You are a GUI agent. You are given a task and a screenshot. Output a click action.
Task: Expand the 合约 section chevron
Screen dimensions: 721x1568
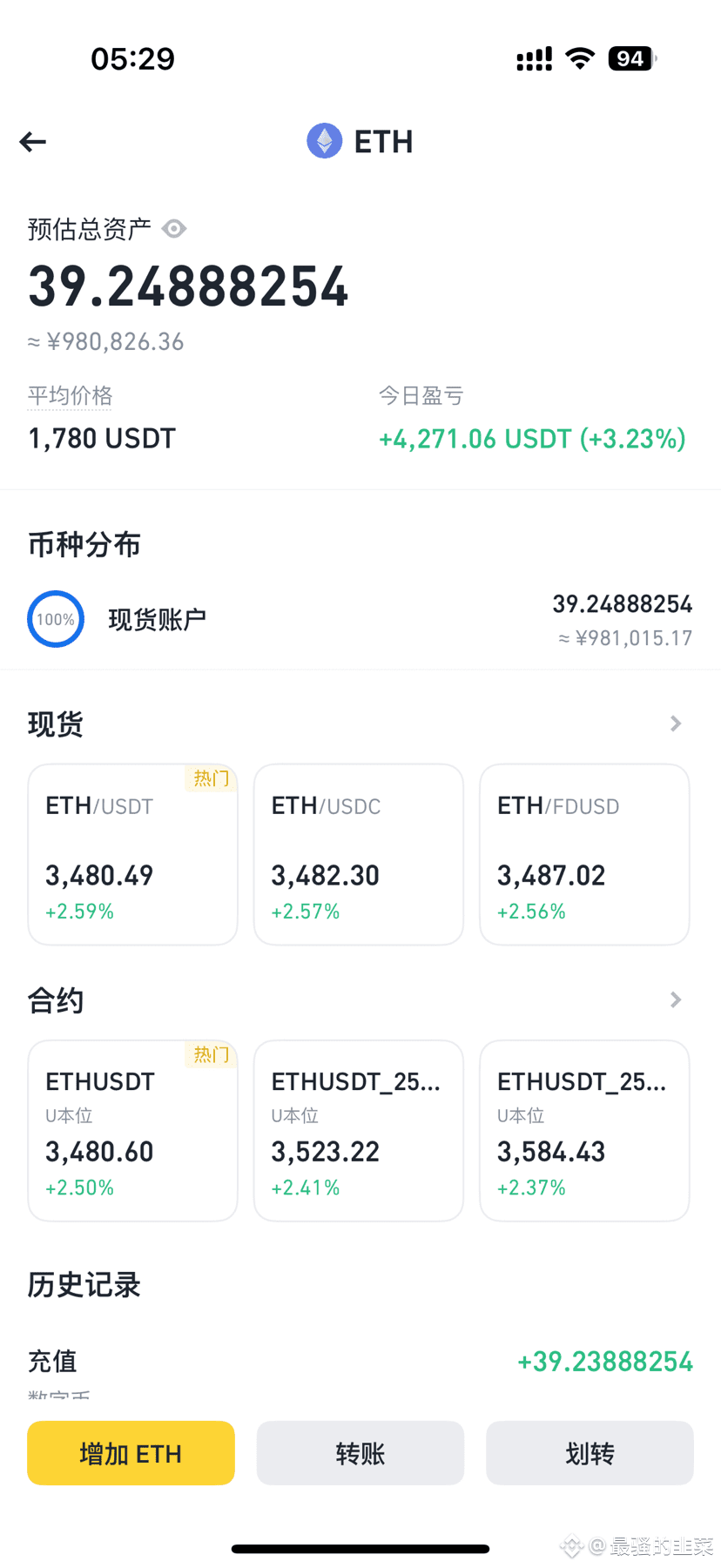click(x=676, y=999)
